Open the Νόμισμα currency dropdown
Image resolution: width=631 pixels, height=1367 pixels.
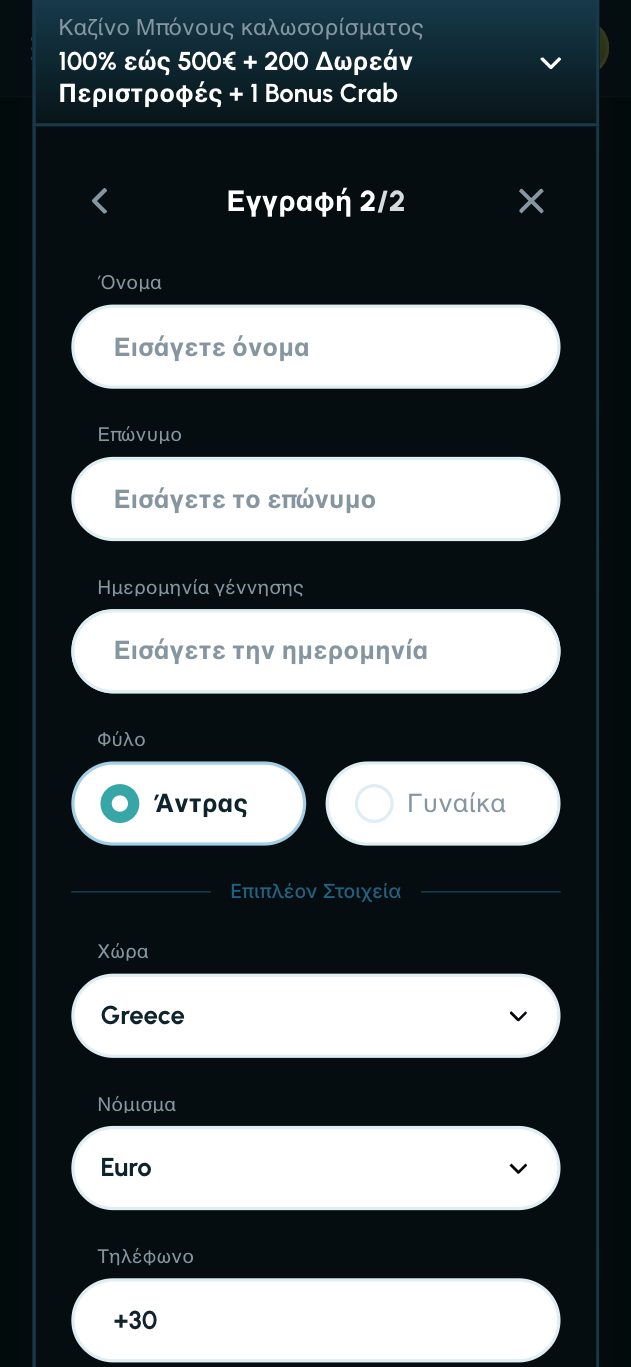click(315, 1168)
